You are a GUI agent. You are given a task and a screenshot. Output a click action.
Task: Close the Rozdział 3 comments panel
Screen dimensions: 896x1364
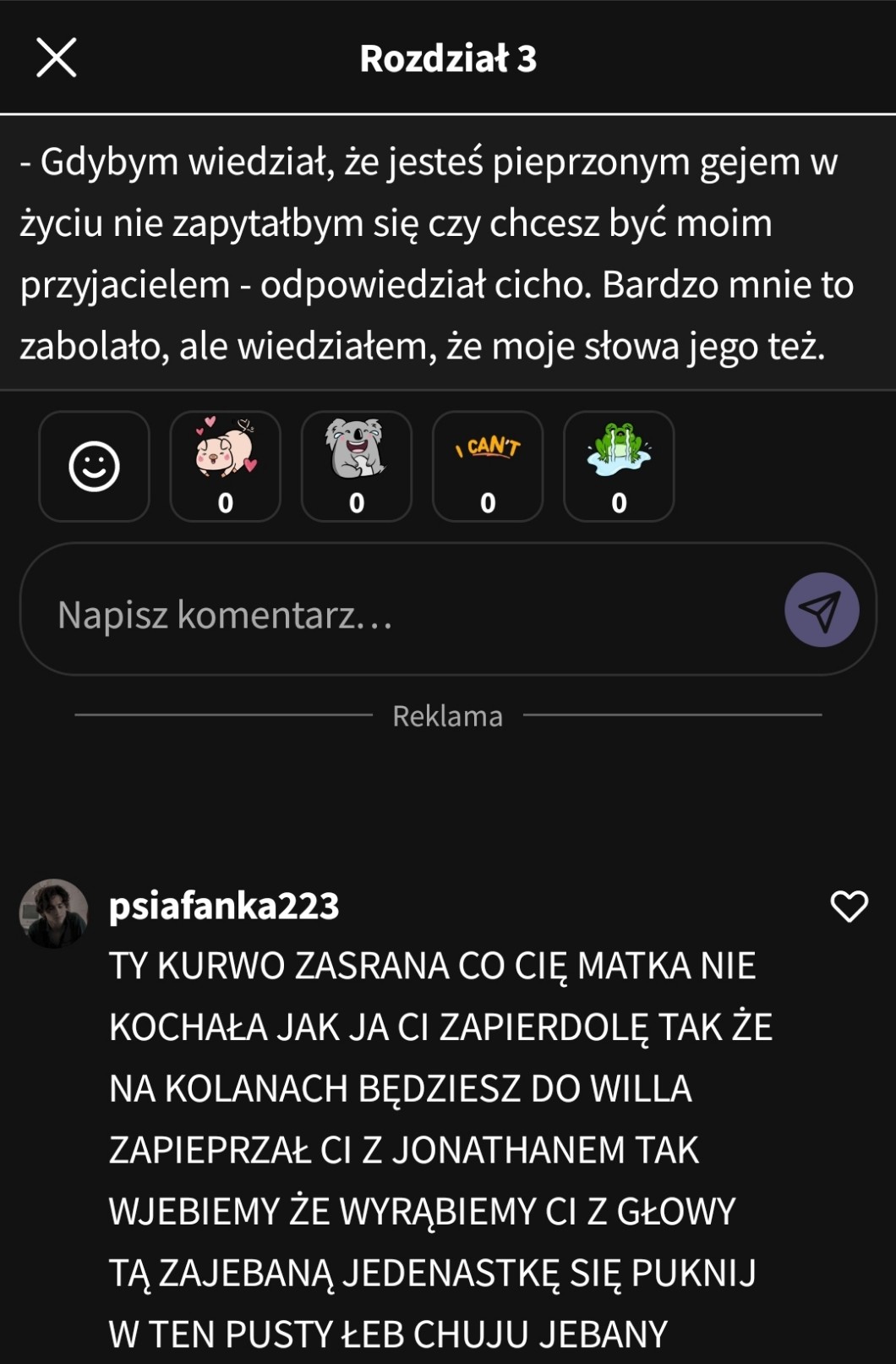coord(57,58)
